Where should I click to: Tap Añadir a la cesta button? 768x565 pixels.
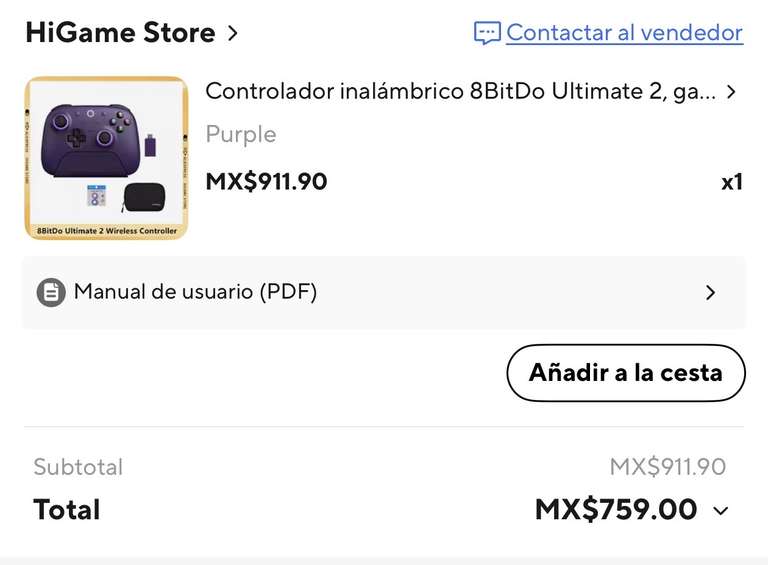coord(626,373)
